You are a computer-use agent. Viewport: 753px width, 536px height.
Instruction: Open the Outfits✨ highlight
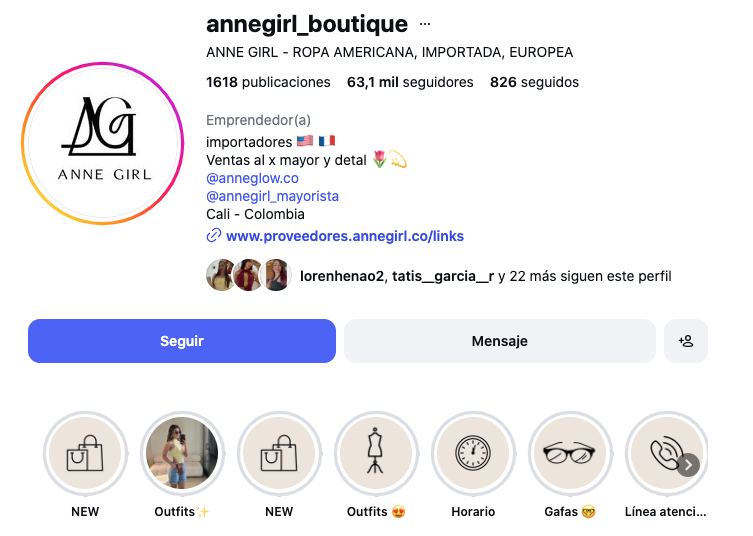182,456
